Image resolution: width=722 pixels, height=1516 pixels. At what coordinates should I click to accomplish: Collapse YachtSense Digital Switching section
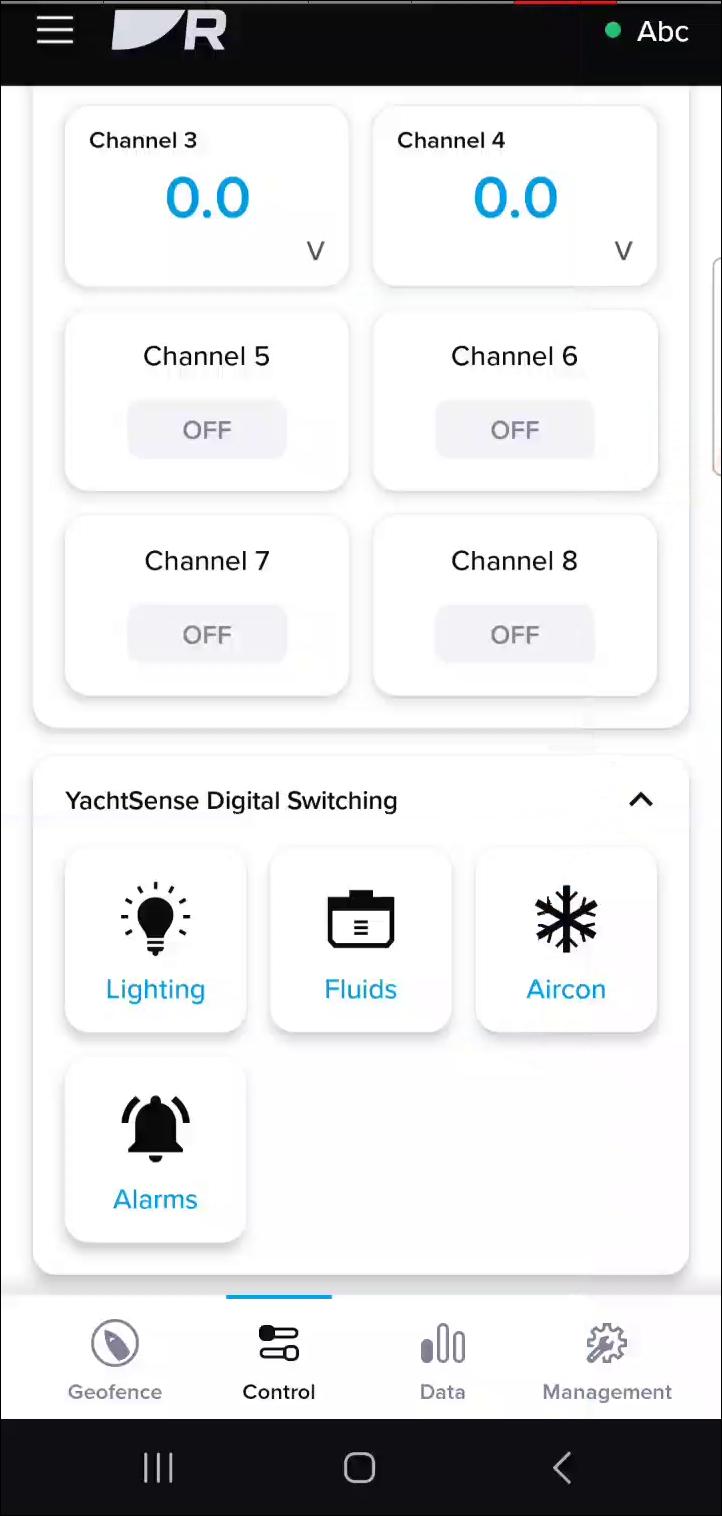point(640,800)
